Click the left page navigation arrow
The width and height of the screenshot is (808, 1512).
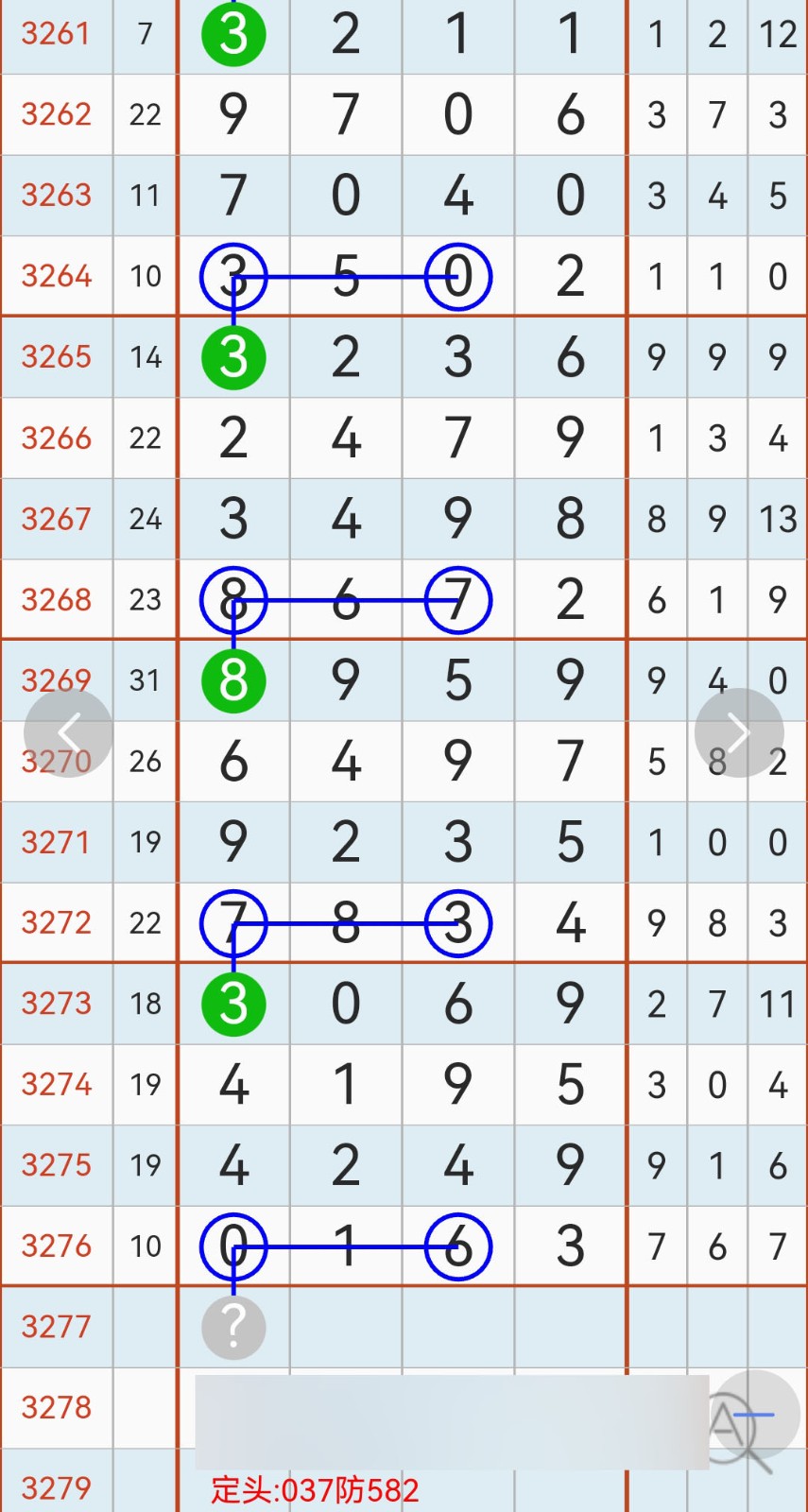70,732
